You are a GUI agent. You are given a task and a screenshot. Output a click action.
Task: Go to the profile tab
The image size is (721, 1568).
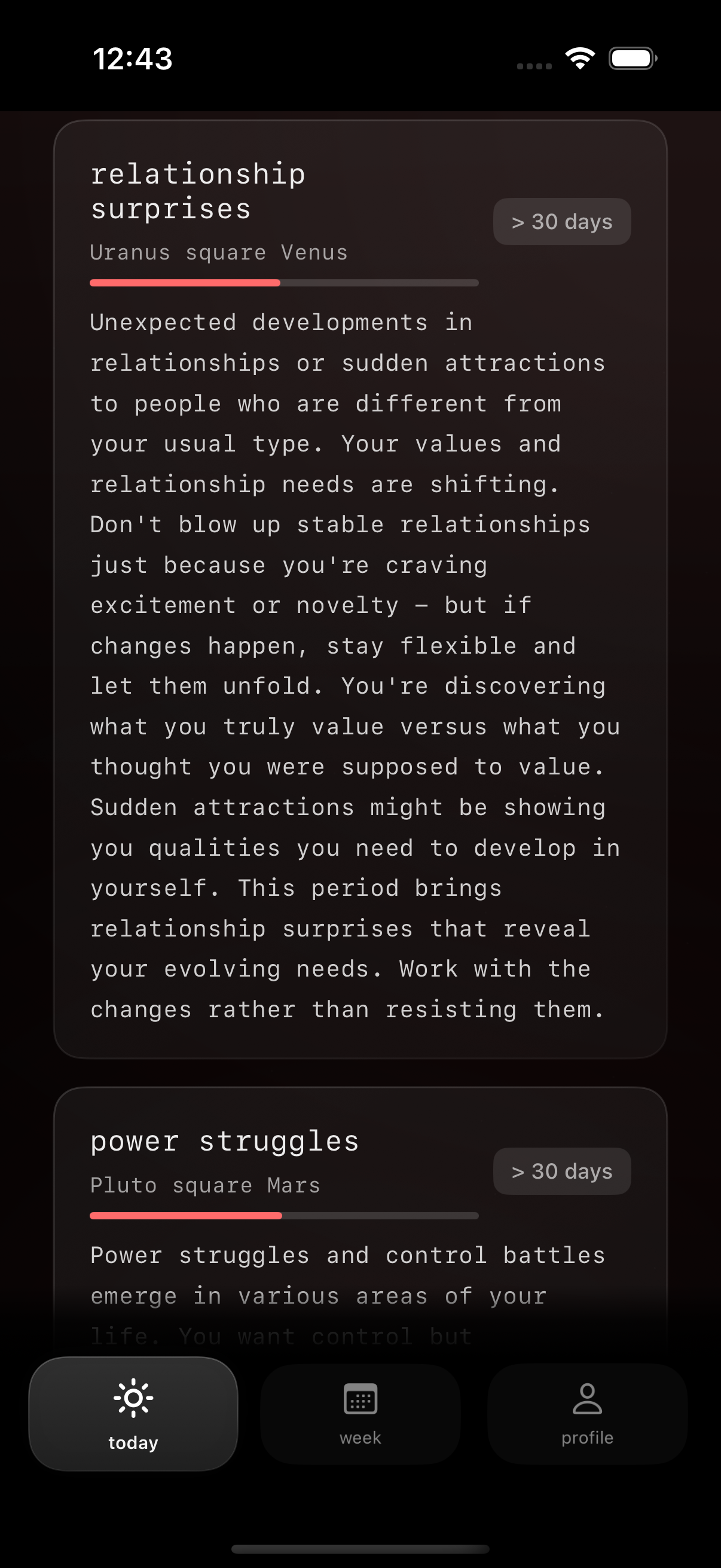[x=586, y=1413]
